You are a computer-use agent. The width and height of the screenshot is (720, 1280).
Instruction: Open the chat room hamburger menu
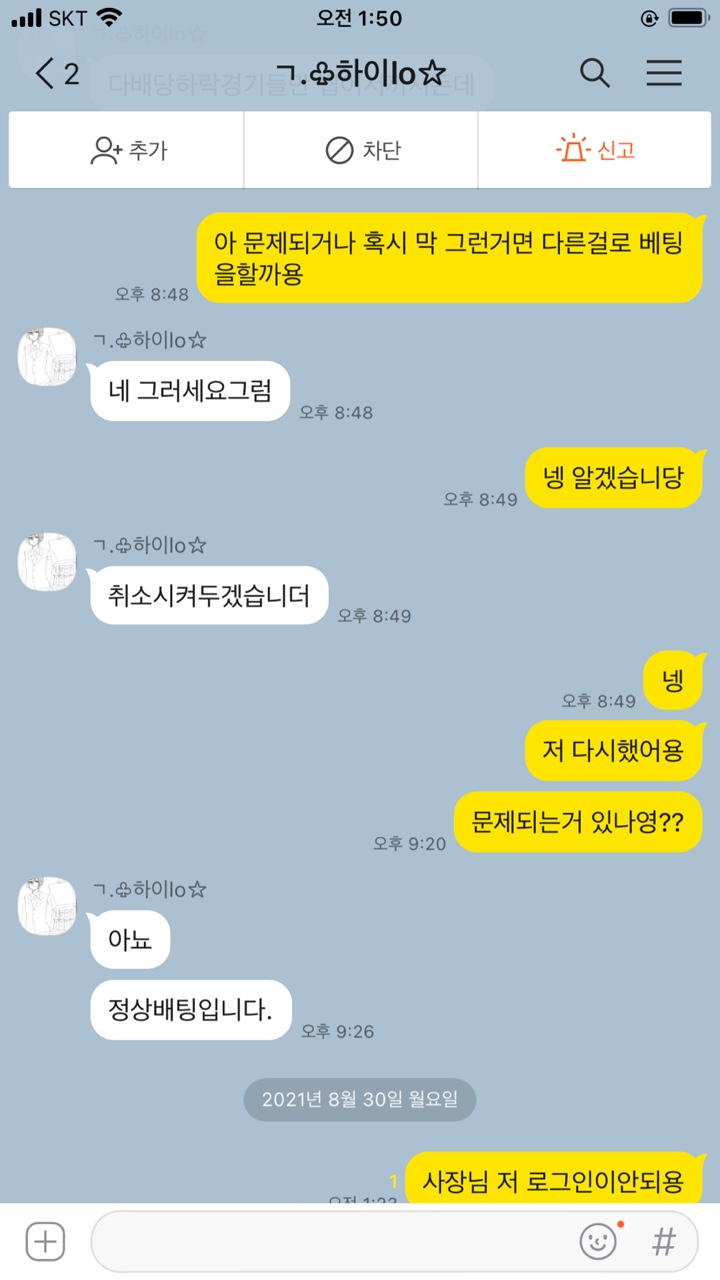(x=663, y=73)
